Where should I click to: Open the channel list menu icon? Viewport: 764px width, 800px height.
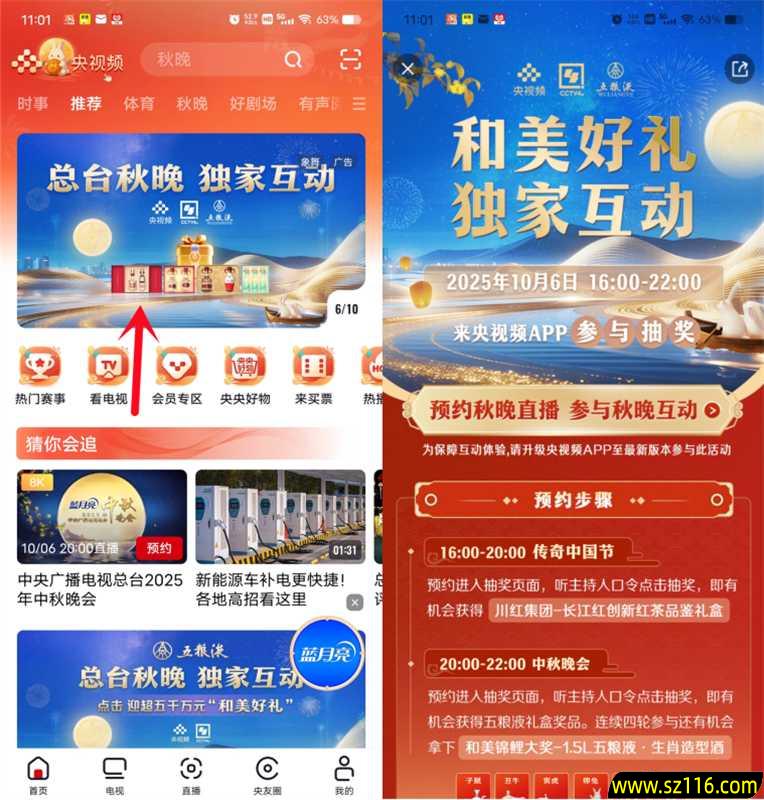359,103
